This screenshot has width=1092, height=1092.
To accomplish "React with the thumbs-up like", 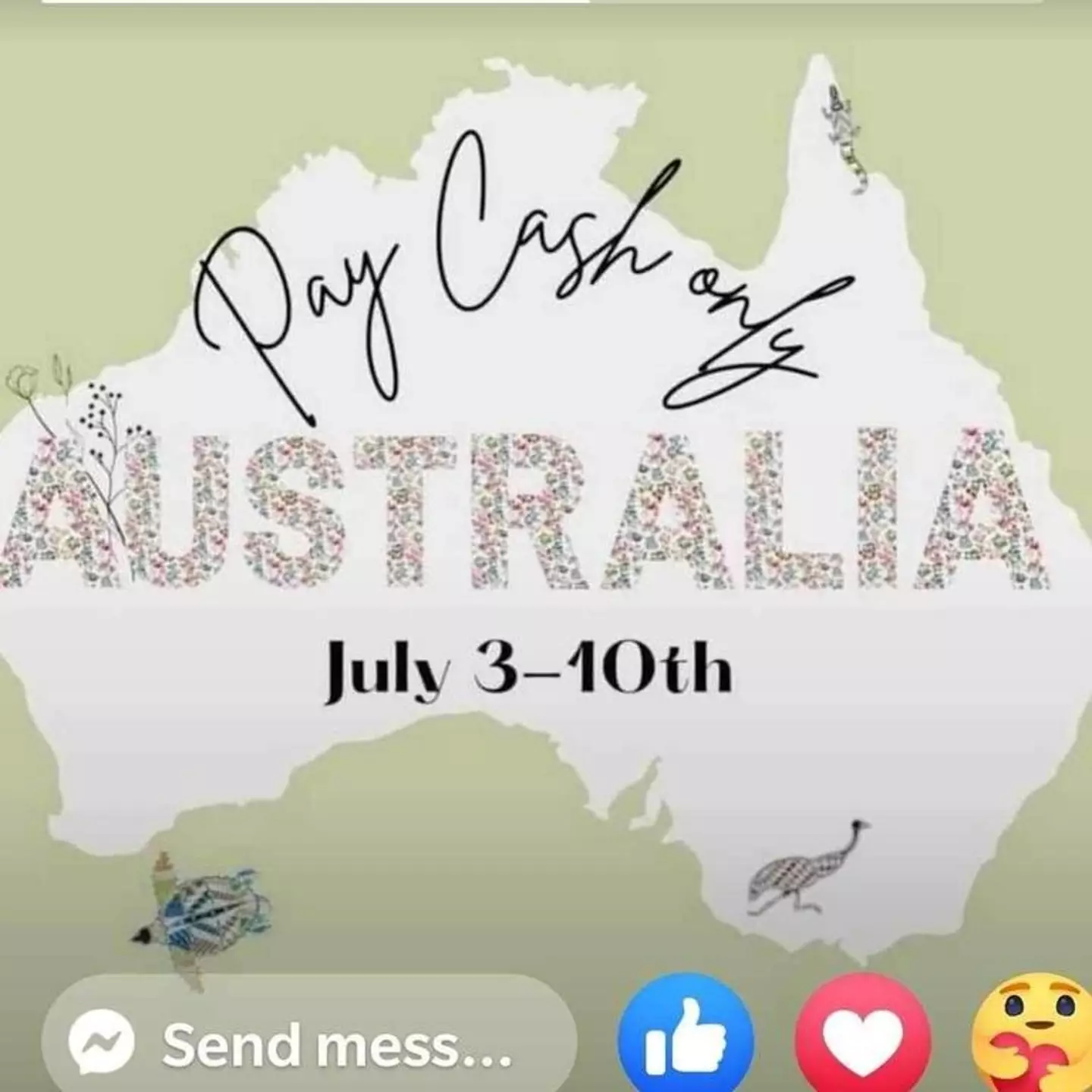I will coord(686,1043).
